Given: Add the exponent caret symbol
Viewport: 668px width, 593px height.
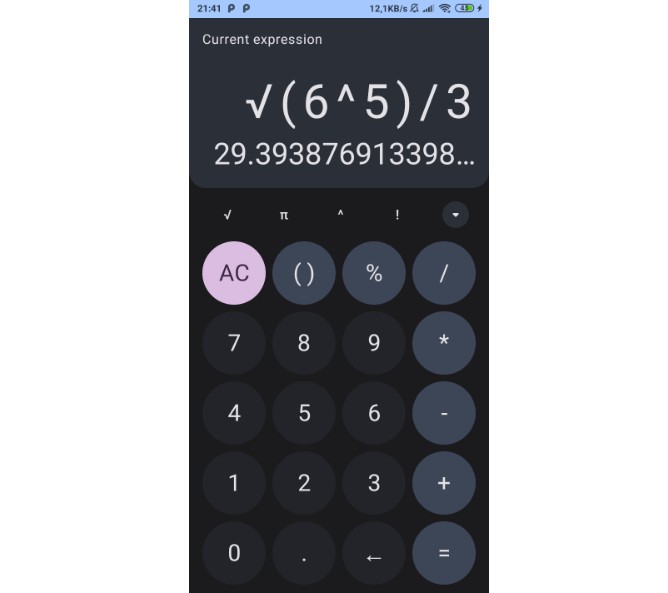Looking at the screenshot, I should coord(341,215).
